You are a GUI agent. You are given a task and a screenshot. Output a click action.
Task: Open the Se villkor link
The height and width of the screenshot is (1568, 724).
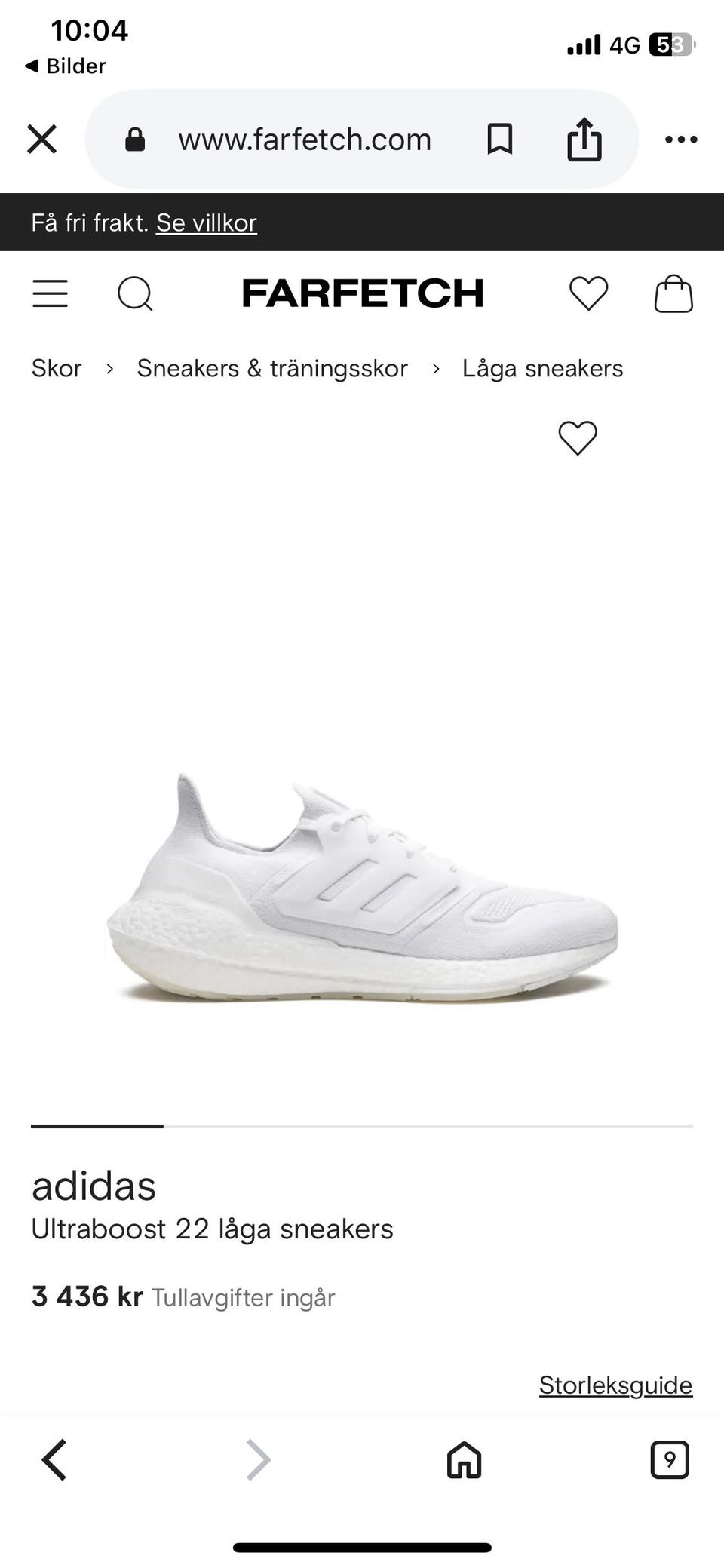[x=206, y=222]
